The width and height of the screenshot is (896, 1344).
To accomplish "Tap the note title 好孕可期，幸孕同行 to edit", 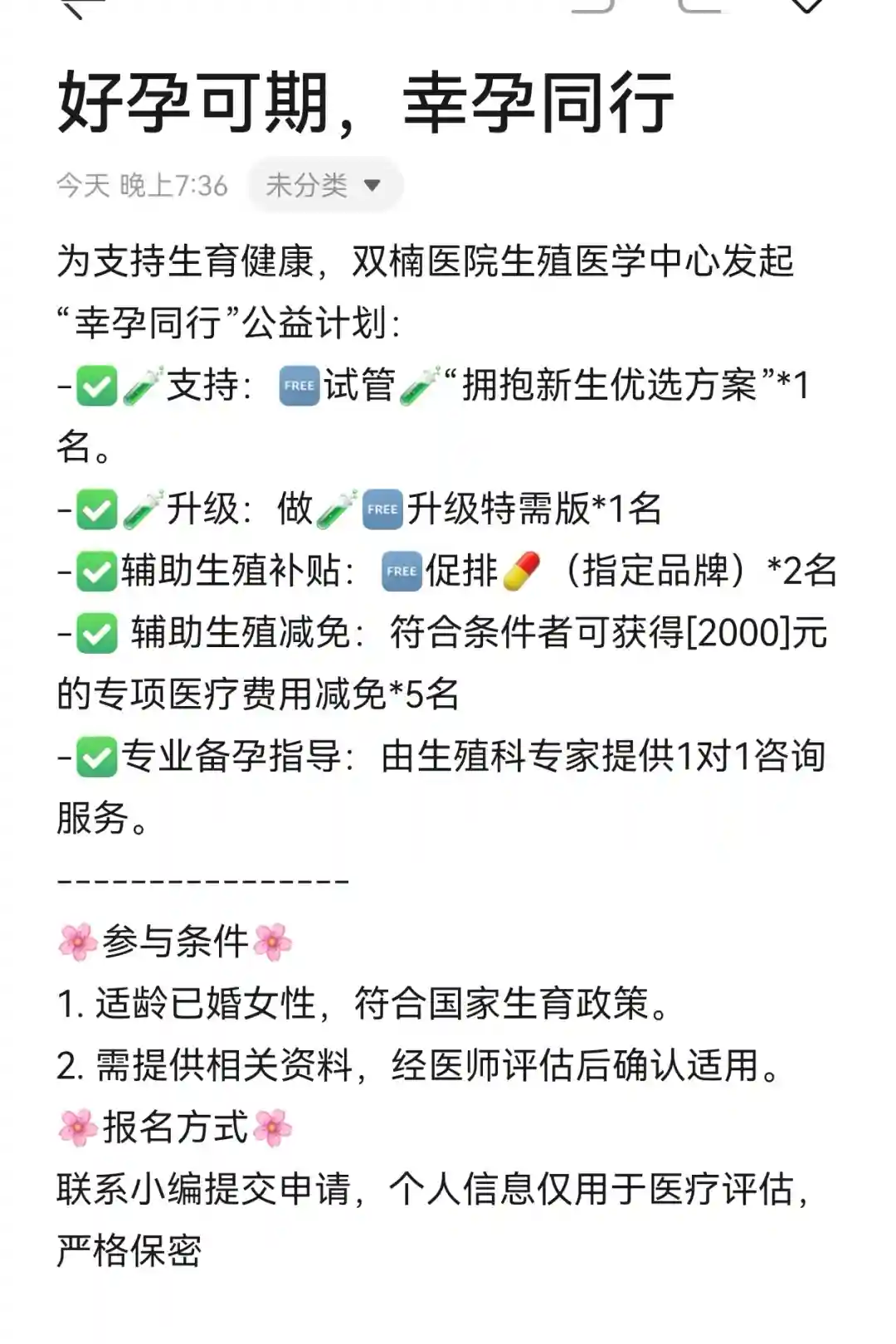I will [365, 103].
